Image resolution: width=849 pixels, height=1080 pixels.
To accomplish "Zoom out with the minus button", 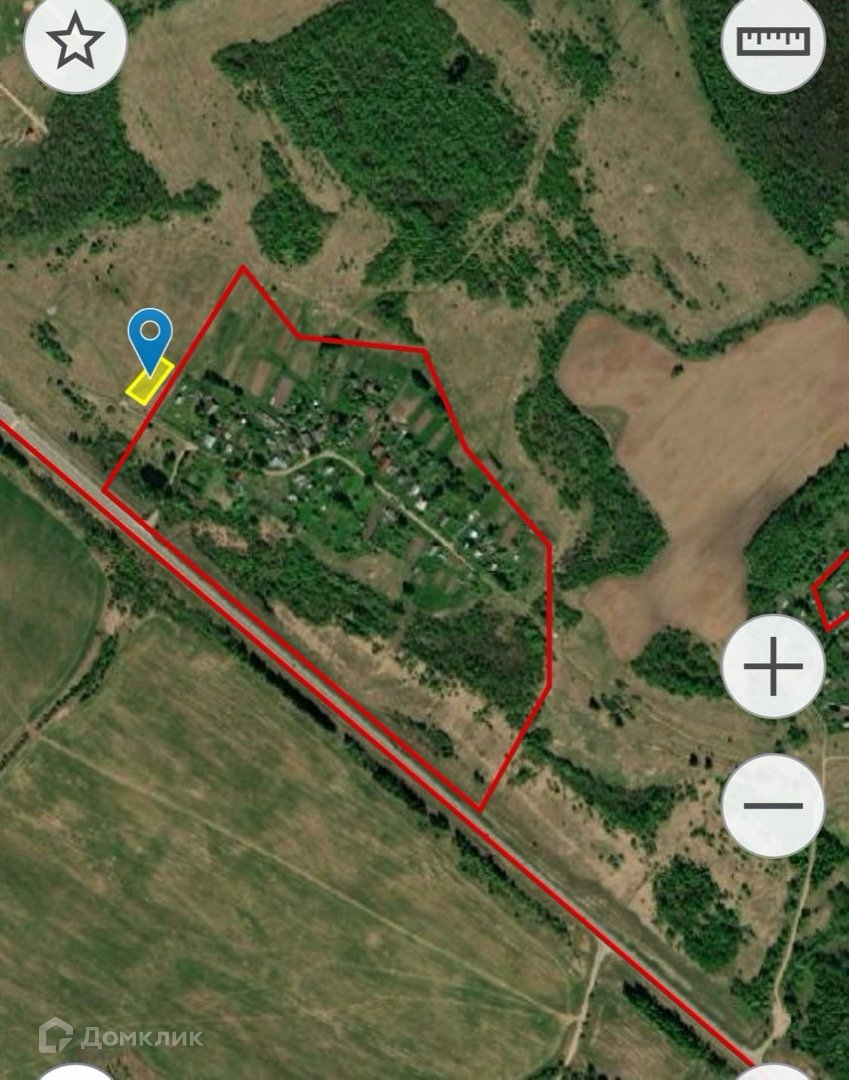I will point(773,805).
